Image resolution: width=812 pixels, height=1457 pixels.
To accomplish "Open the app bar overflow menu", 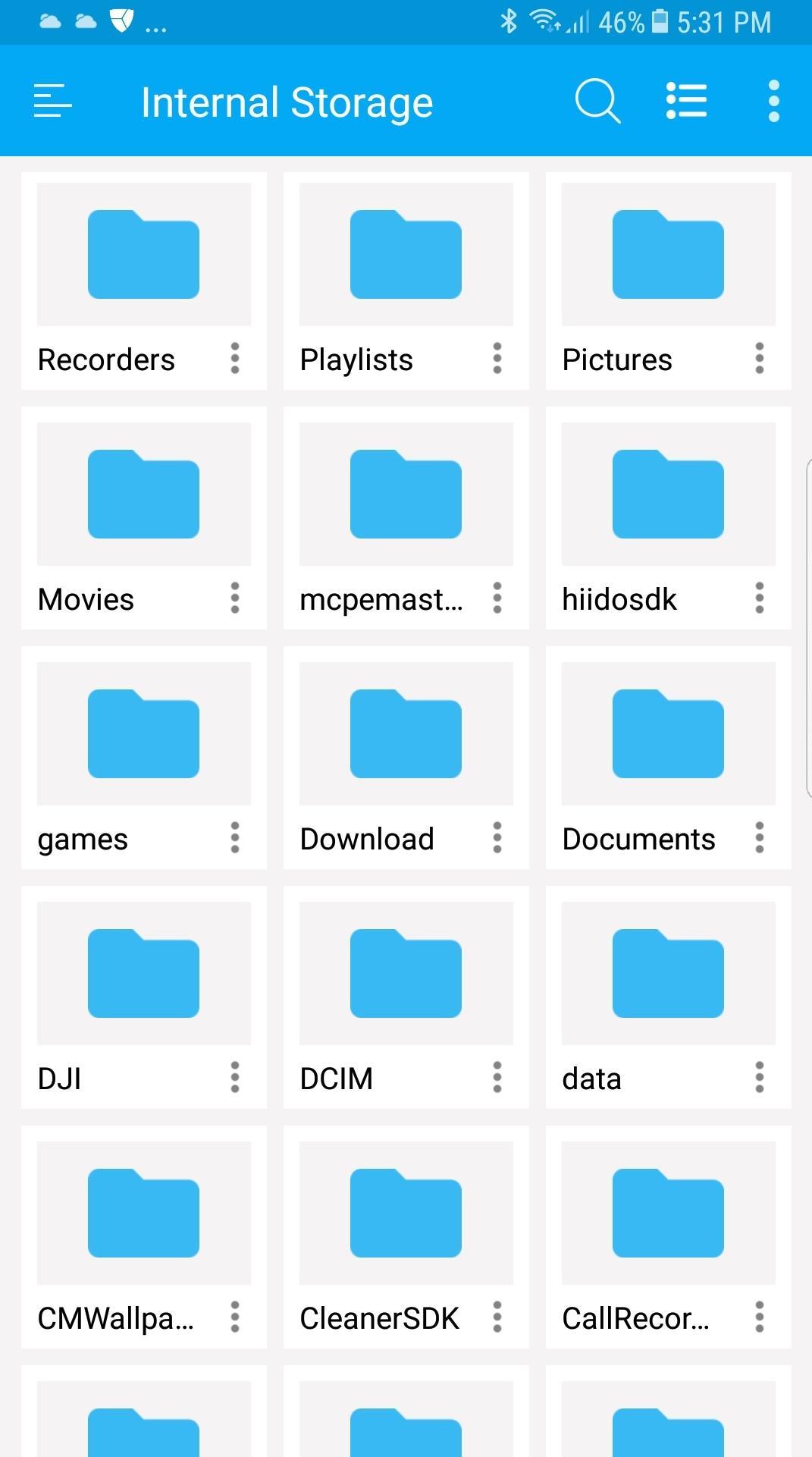I will 773,101.
